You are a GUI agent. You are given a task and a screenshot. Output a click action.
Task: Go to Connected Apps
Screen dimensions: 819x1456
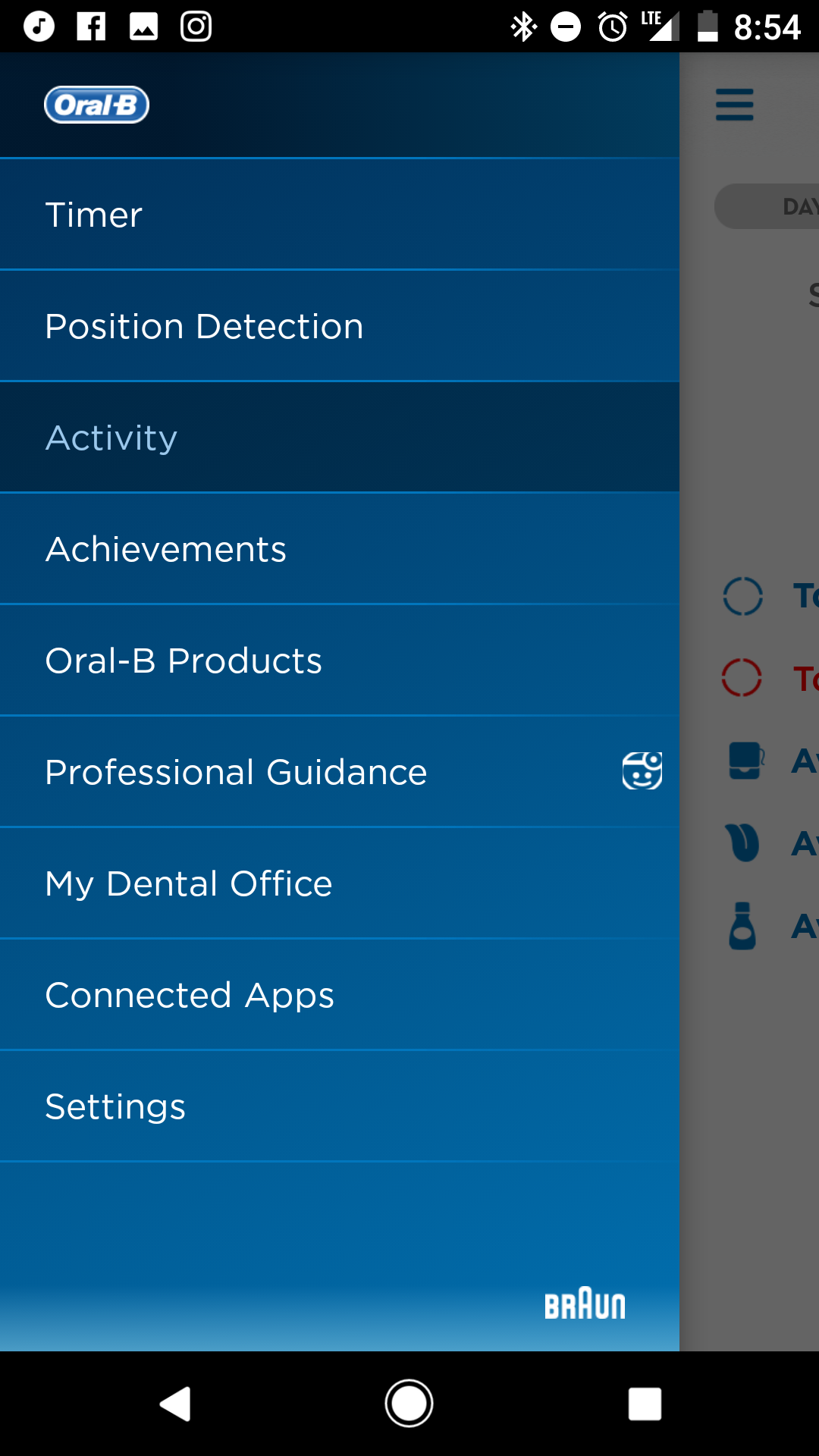pyautogui.click(x=340, y=995)
